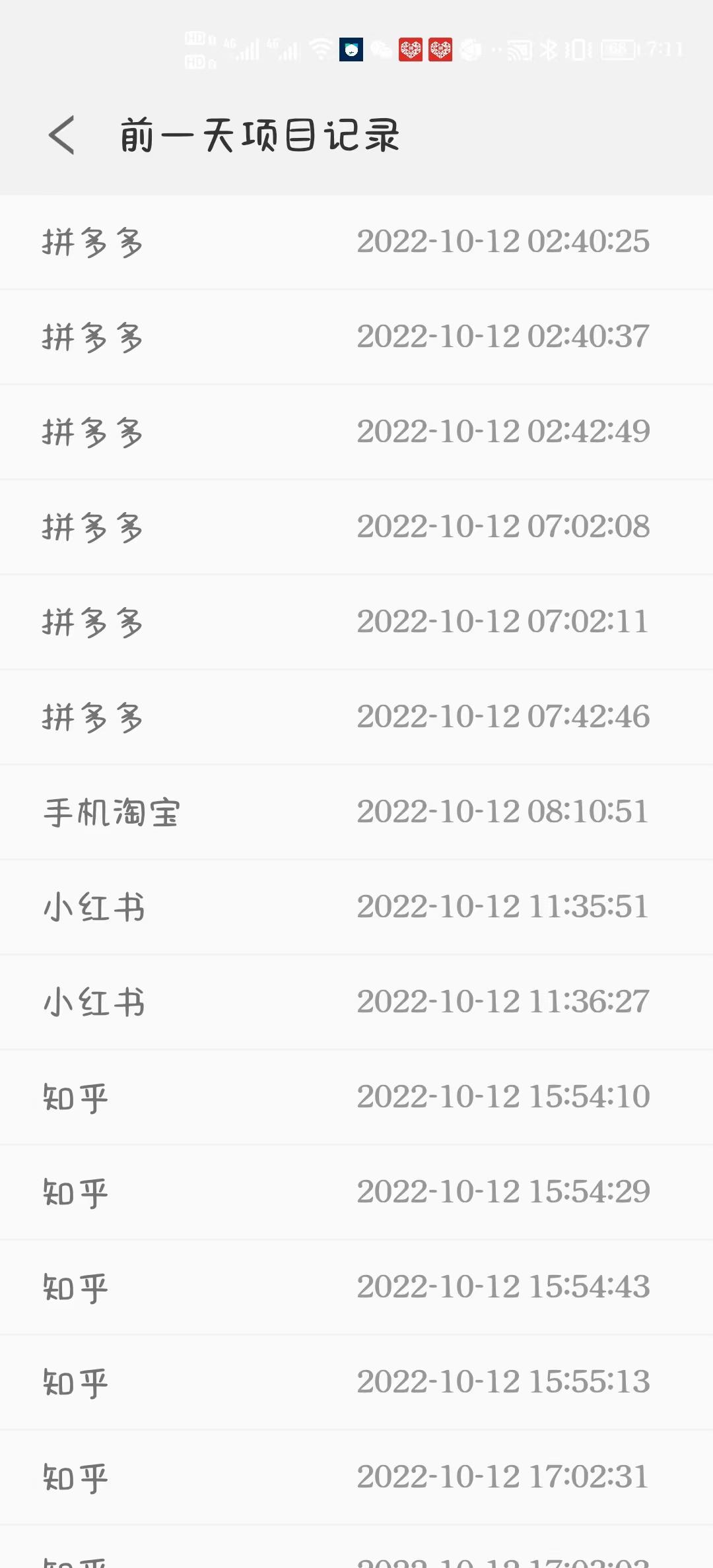
Task: Select 拼多多 entry timed 07:42:46
Action: (x=356, y=717)
